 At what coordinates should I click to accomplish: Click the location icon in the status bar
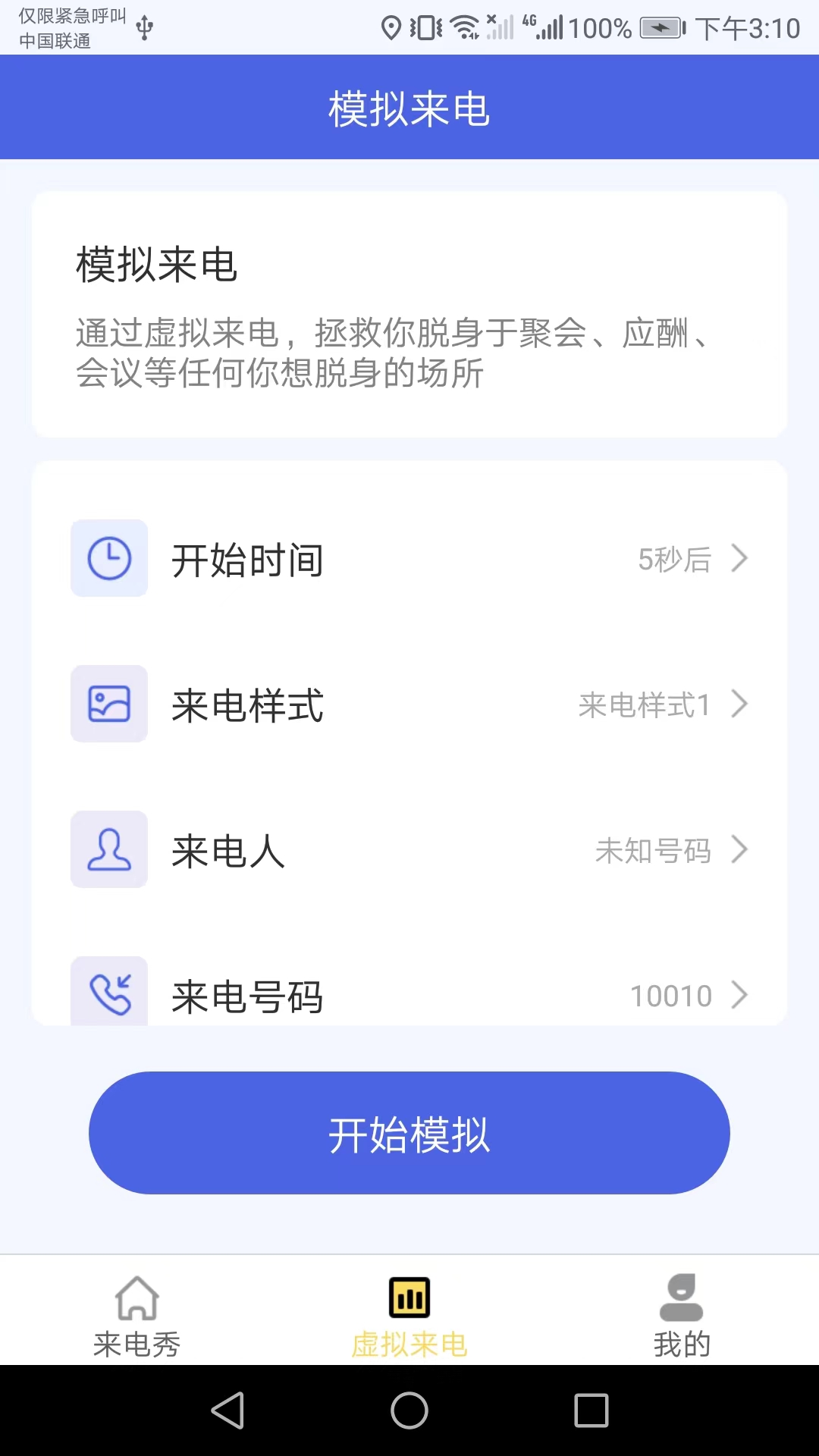point(391,27)
